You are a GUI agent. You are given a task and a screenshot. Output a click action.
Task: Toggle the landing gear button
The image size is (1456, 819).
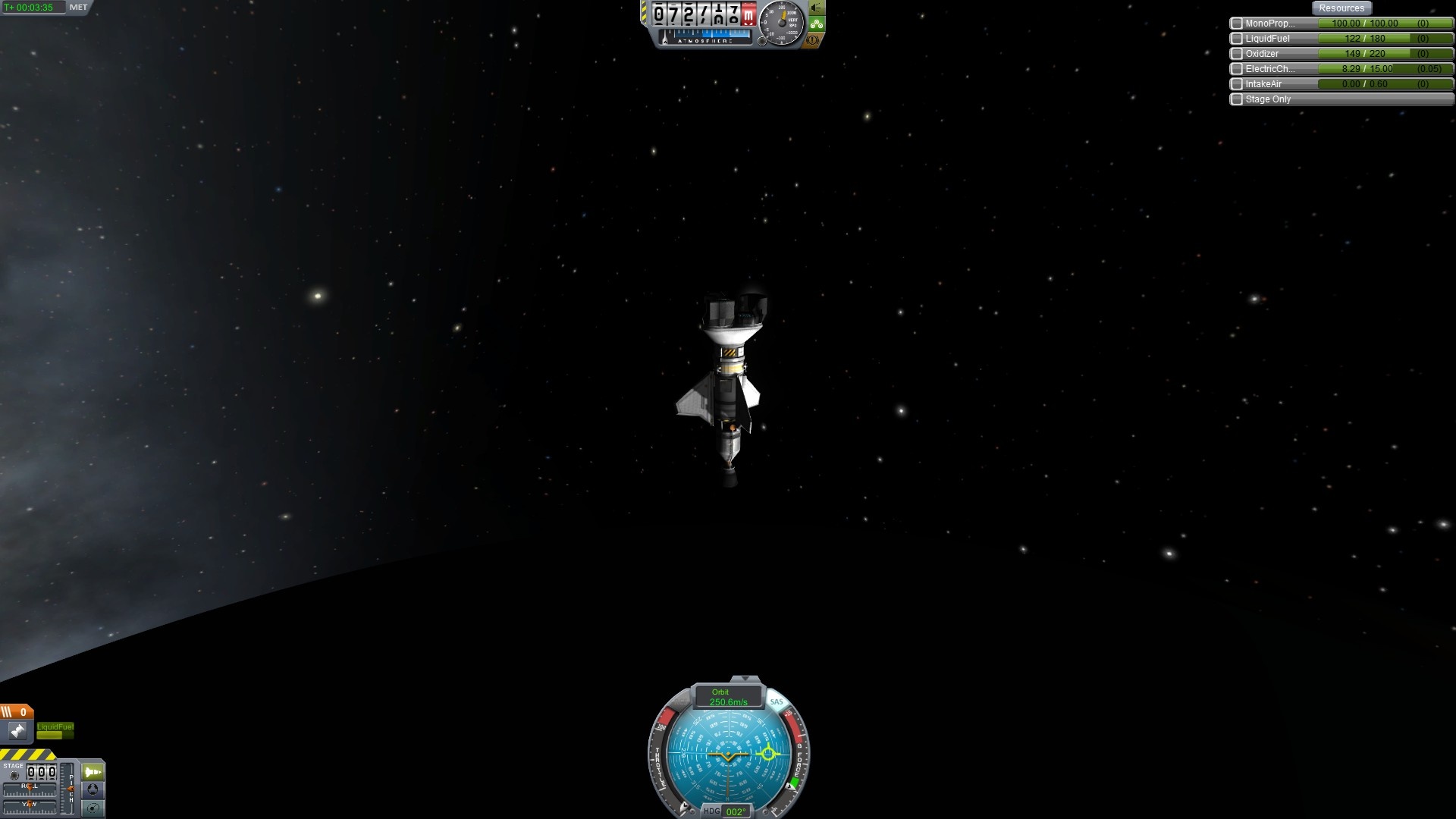[816, 24]
